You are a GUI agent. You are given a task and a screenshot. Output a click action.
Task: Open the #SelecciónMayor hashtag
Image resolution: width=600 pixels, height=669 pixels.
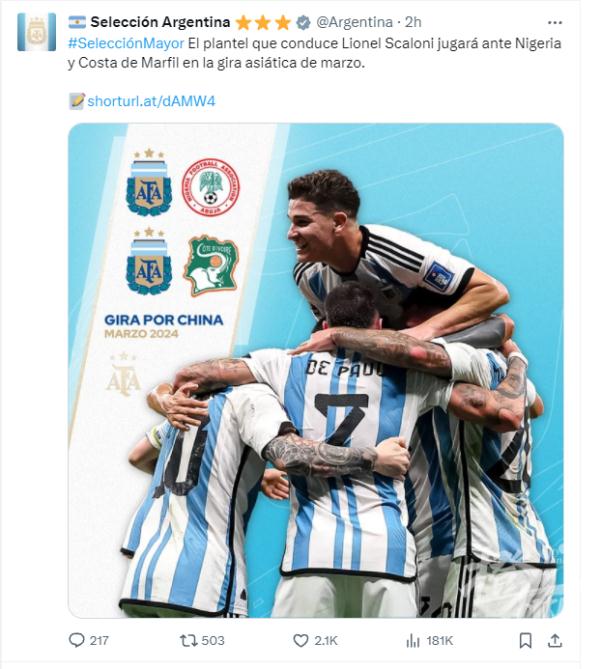126,43
